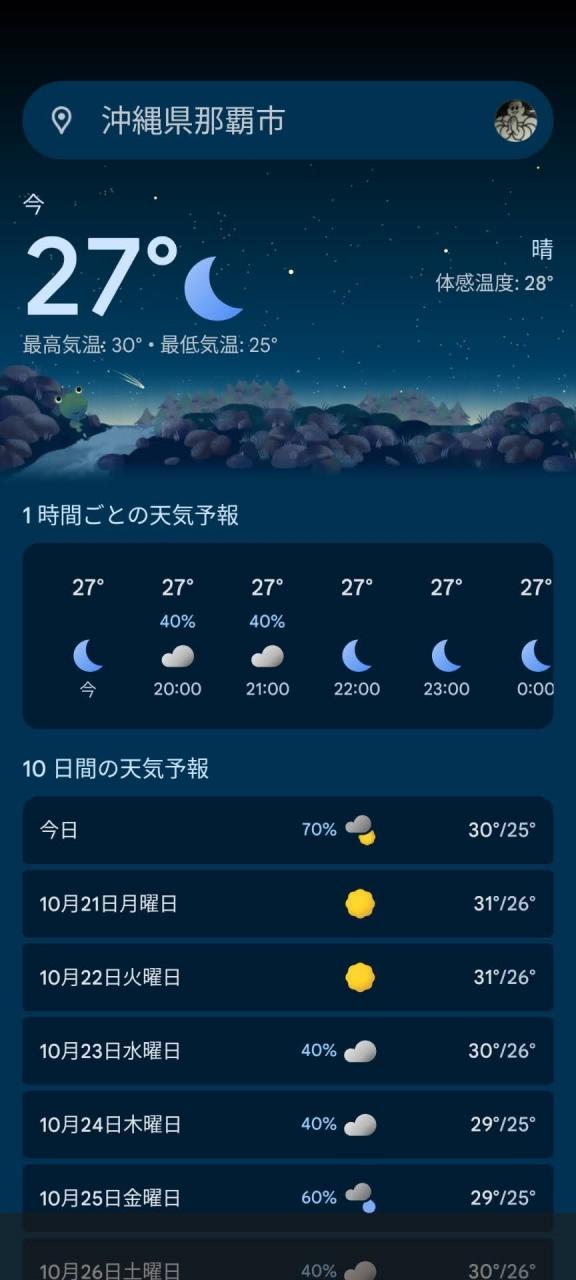The width and height of the screenshot is (576, 1280).
Task: Open the account profile avatar
Action: [x=516, y=121]
